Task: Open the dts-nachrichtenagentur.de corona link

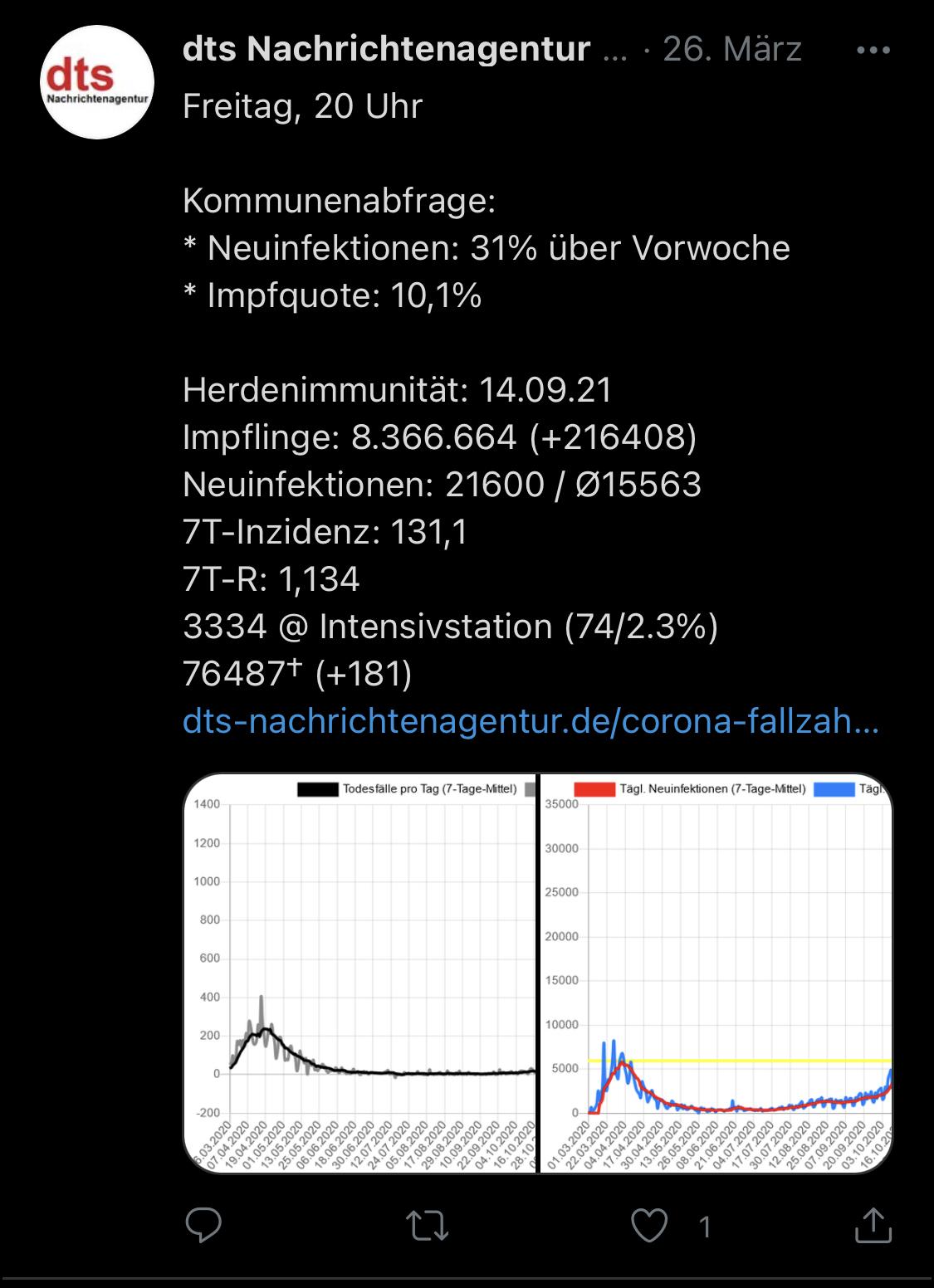Action: pos(531,722)
